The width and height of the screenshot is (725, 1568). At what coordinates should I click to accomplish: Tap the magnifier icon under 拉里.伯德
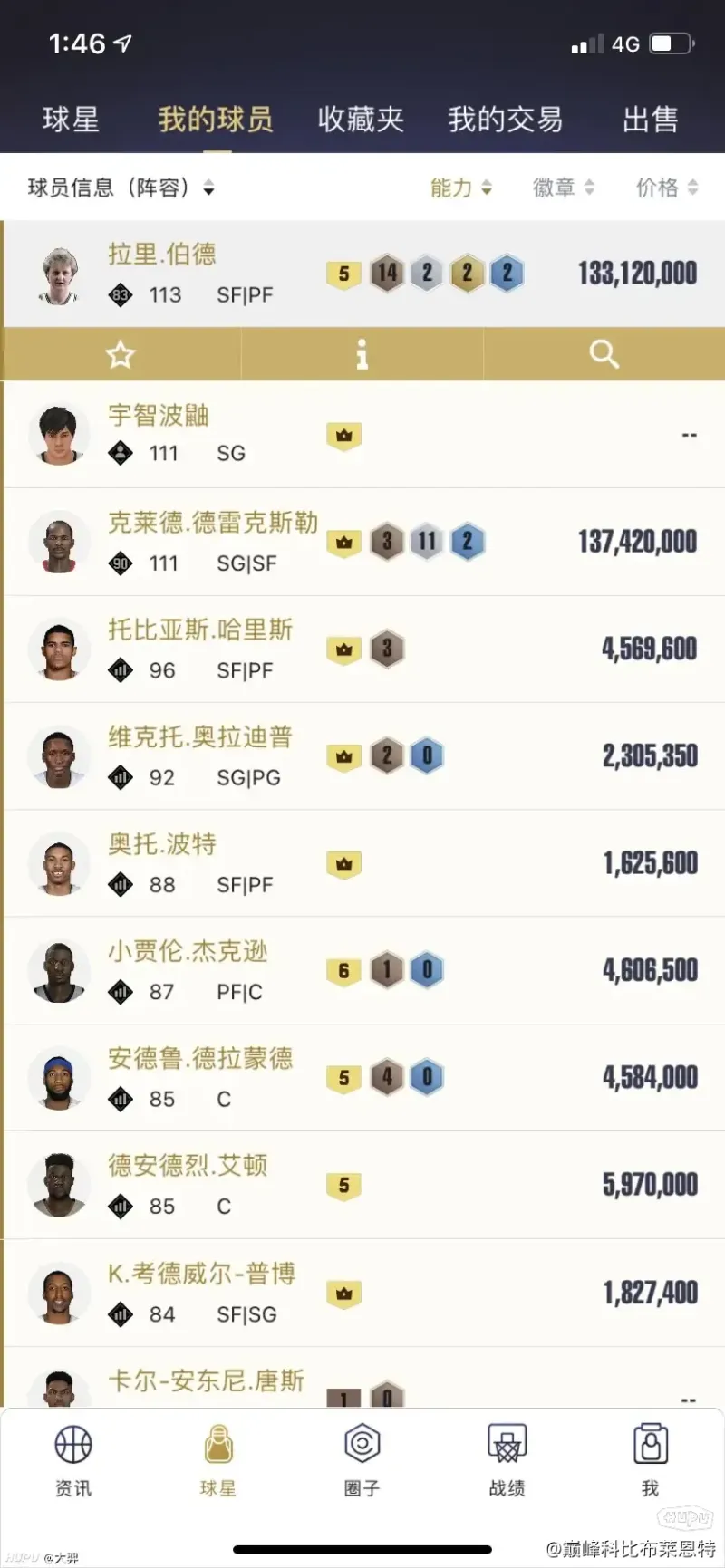click(x=604, y=354)
